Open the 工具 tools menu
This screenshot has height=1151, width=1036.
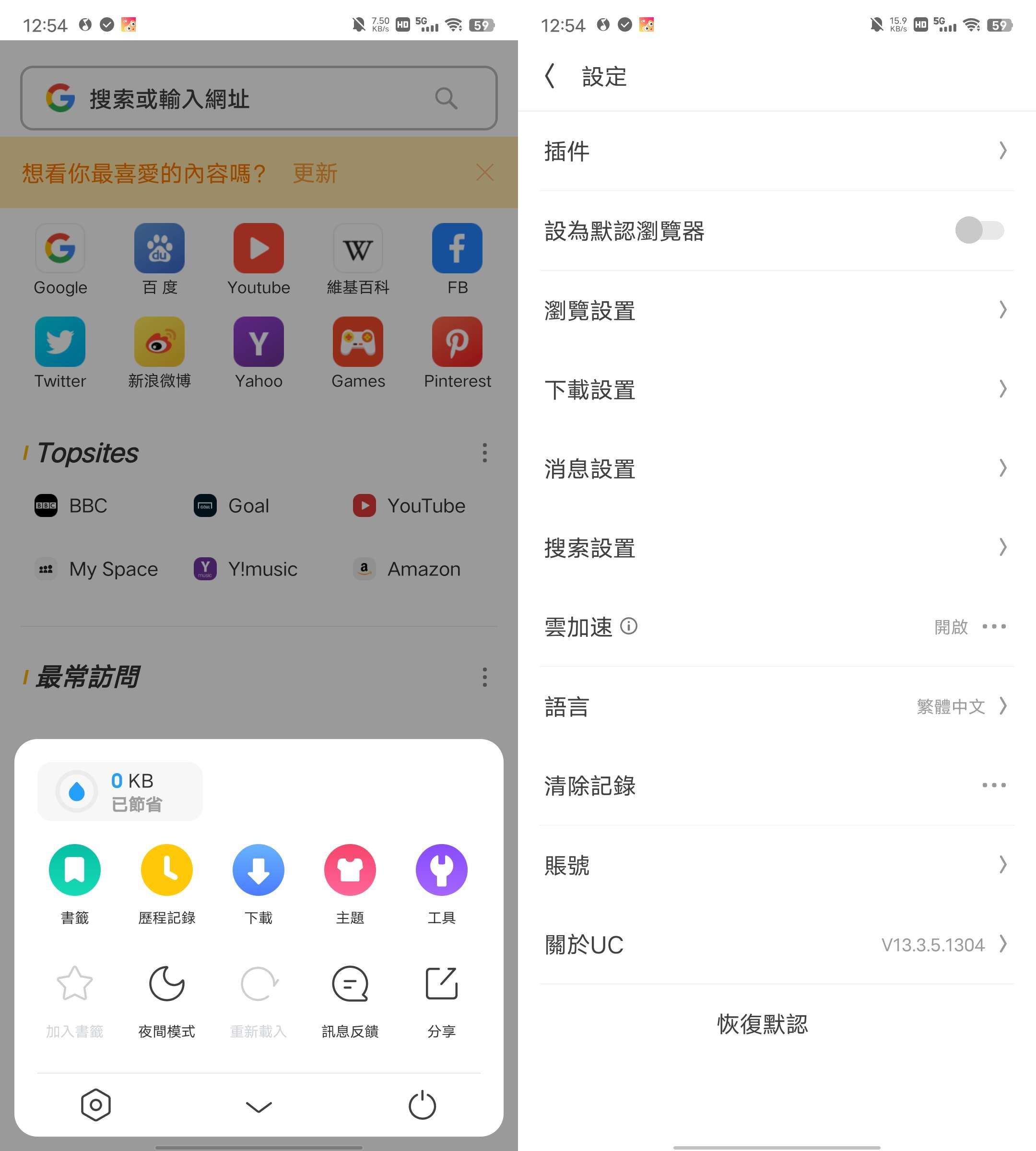pos(442,870)
